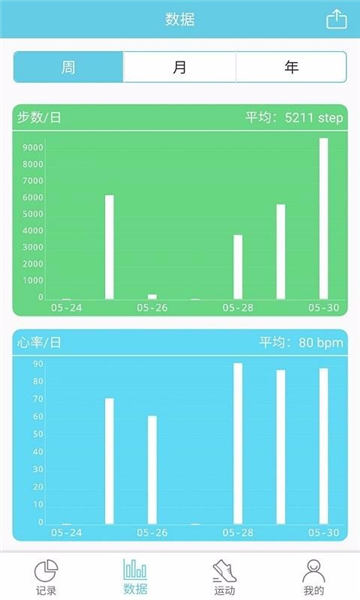Open the 记录 tab
Screen dimensions: 360x600
click(46, 577)
